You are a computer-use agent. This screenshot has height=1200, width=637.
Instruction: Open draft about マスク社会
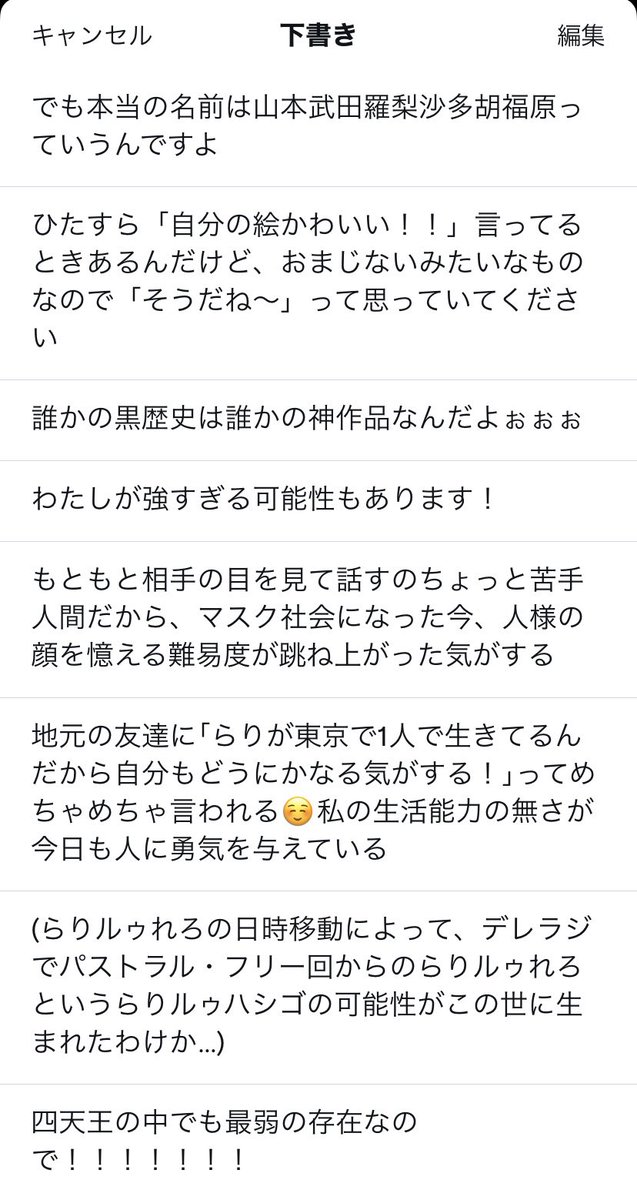pos(318,618)
